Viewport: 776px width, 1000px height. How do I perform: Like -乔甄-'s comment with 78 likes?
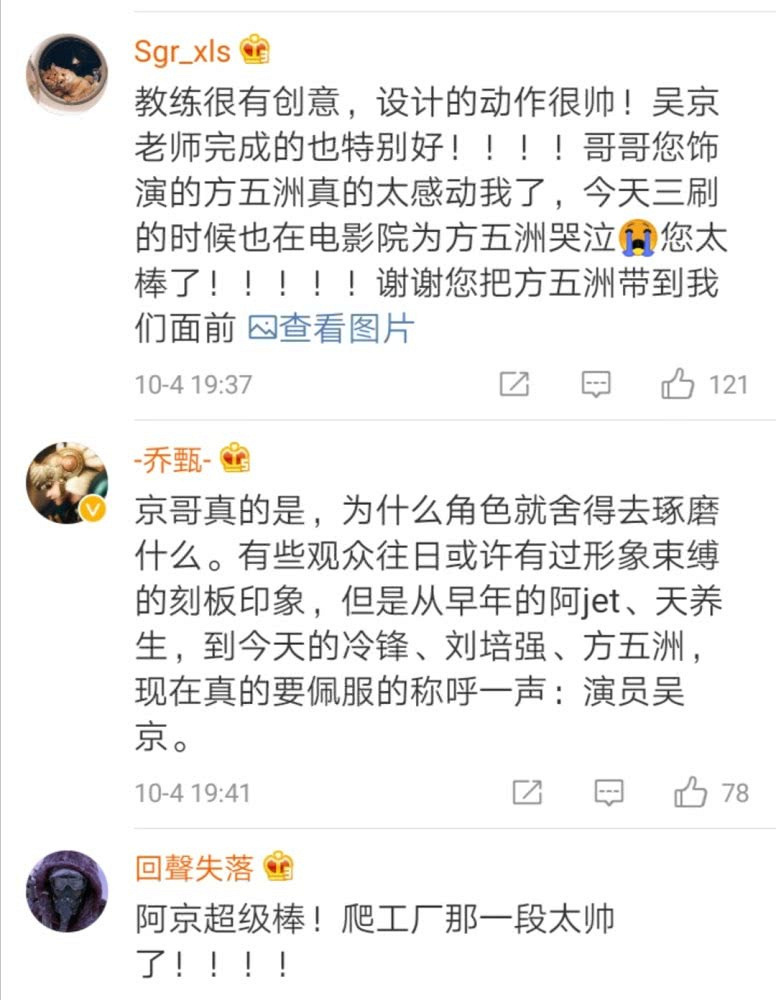[x=691, y=793]
